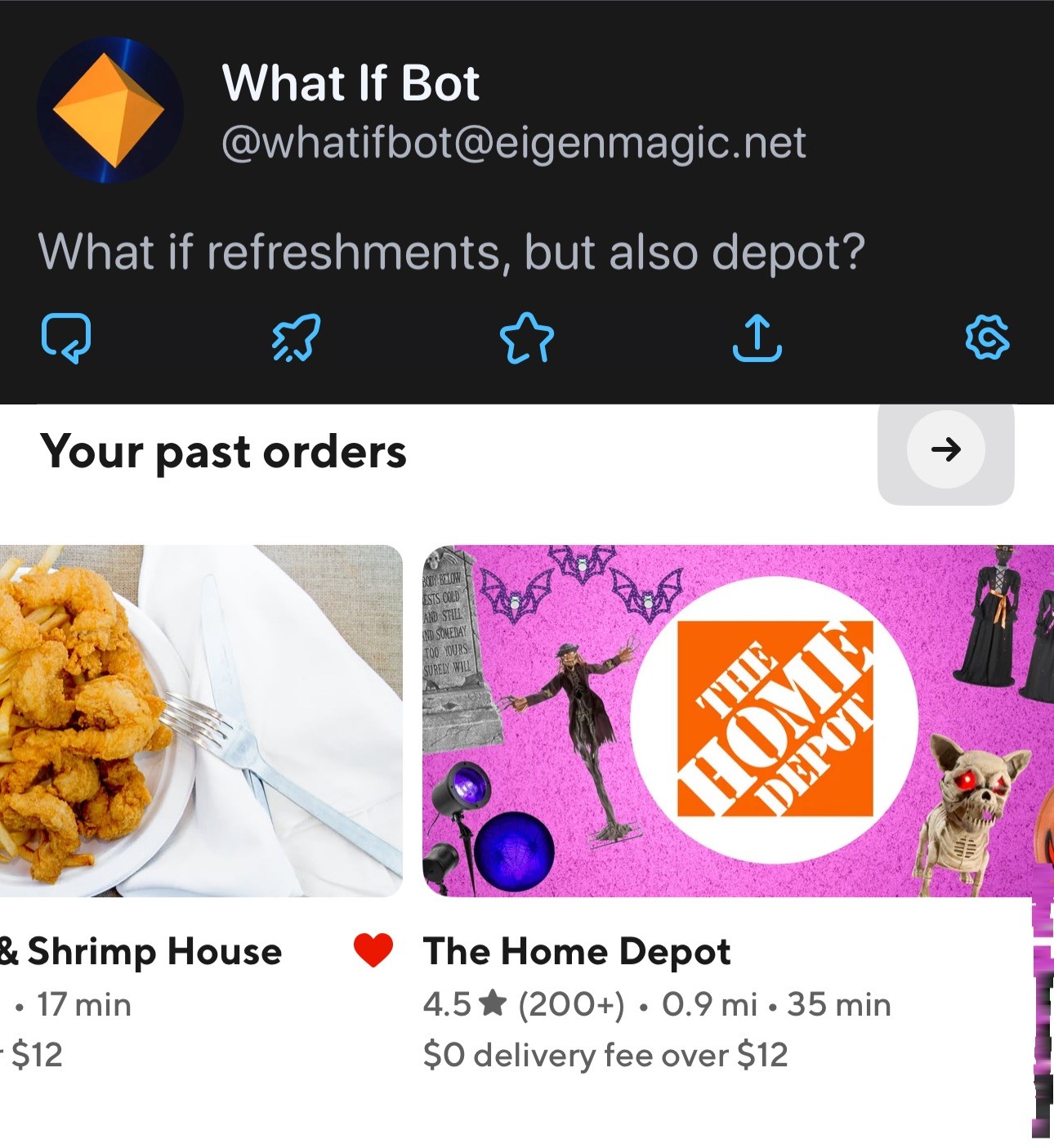Open What If Bot's profile avatar
This screenshot has height=1148, width=1054.
pyautogui.click(x=109, y=110)
